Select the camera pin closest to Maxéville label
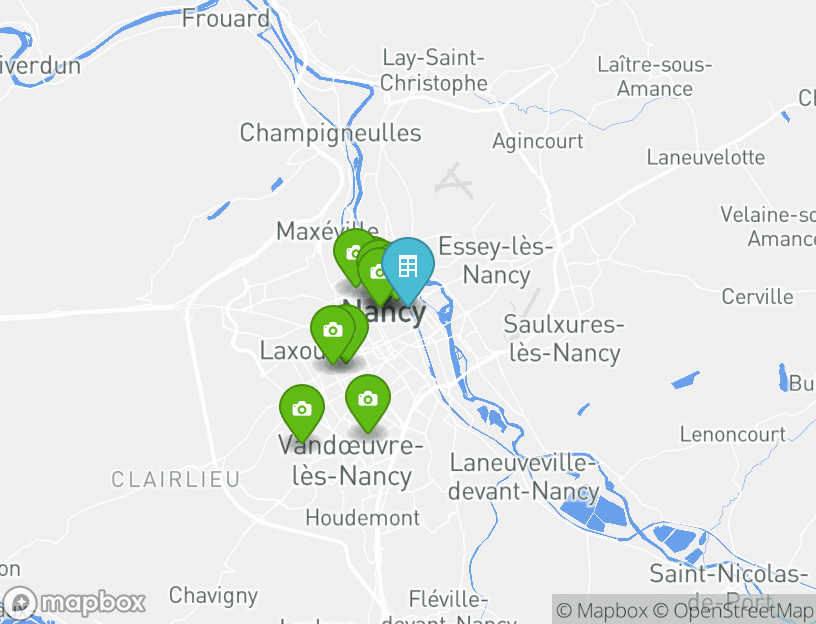This screenshot has height=624, width=816. 352,252
